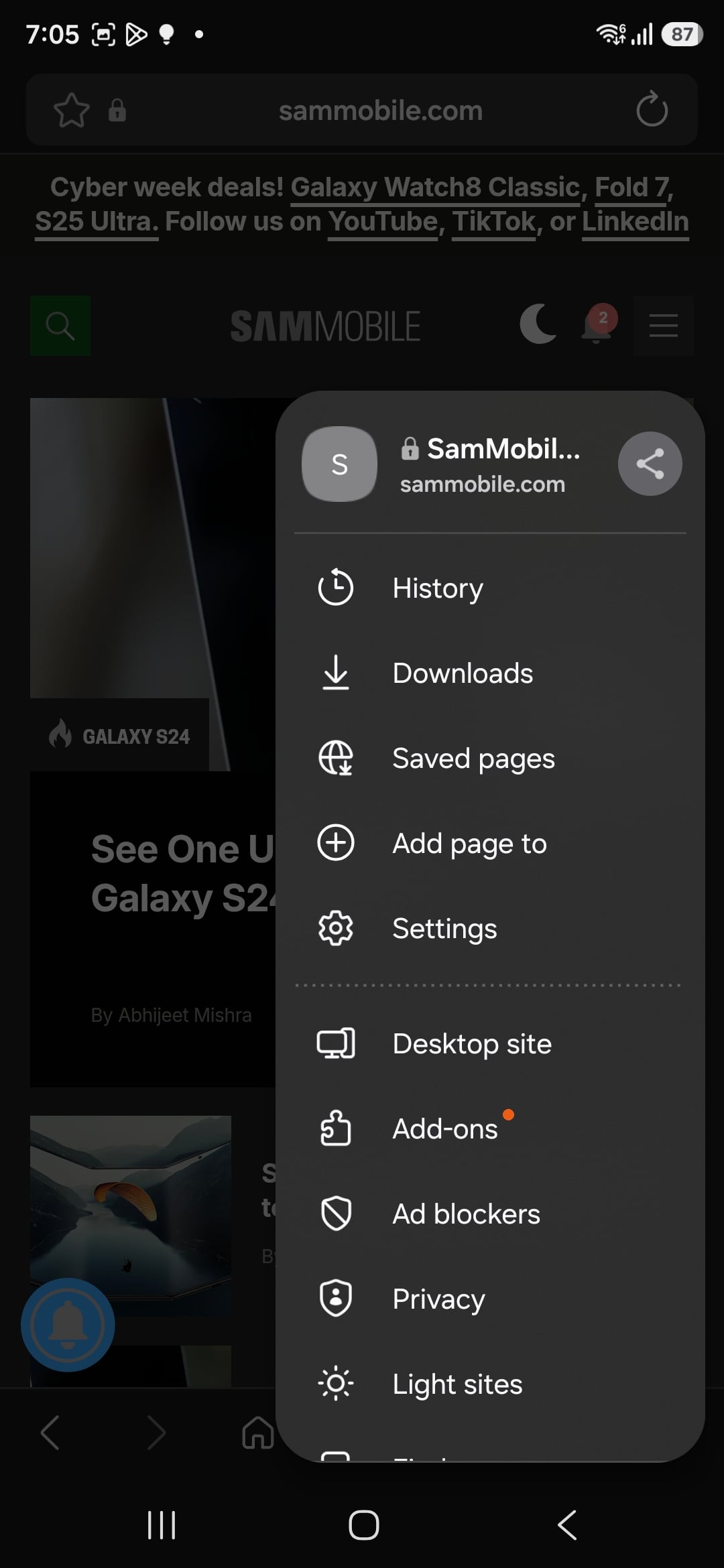Screen dimensions: 724x1568
Task: Open the Ad blockers panel
Action: [x=466, y=1214]
